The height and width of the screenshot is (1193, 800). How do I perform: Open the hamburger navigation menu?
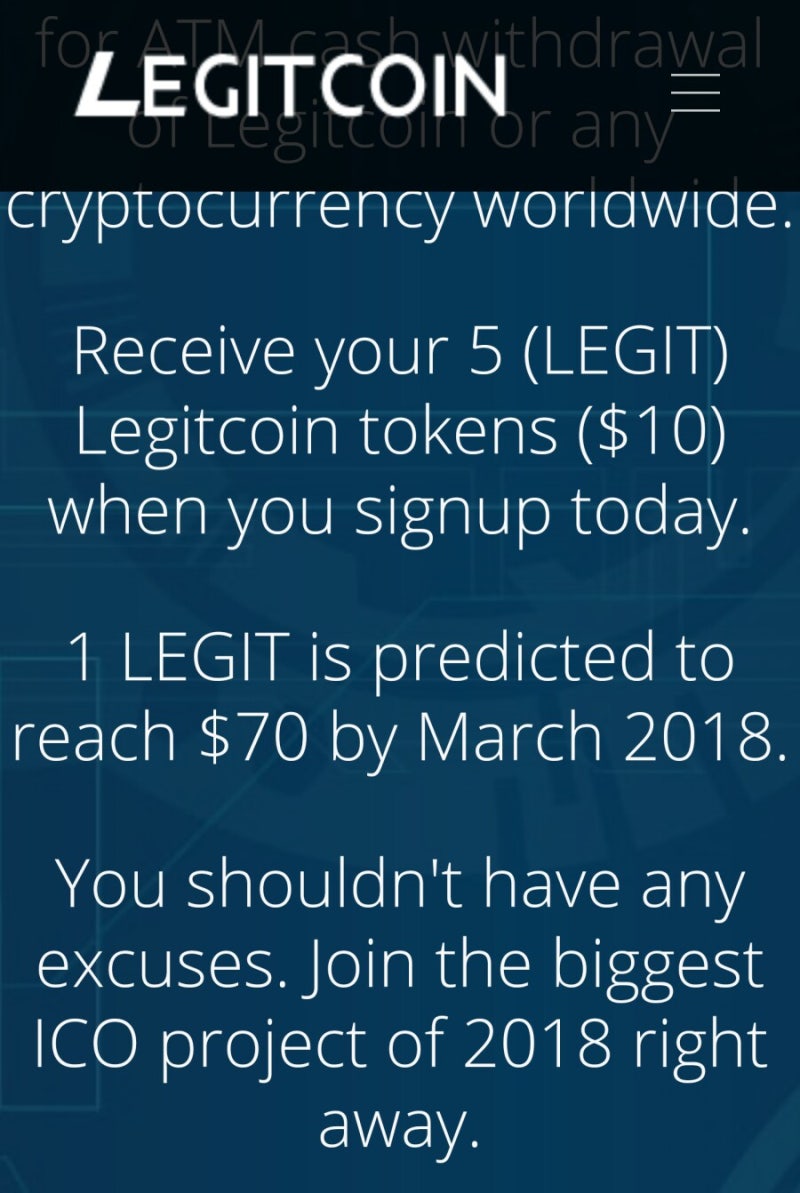point(695,91)
